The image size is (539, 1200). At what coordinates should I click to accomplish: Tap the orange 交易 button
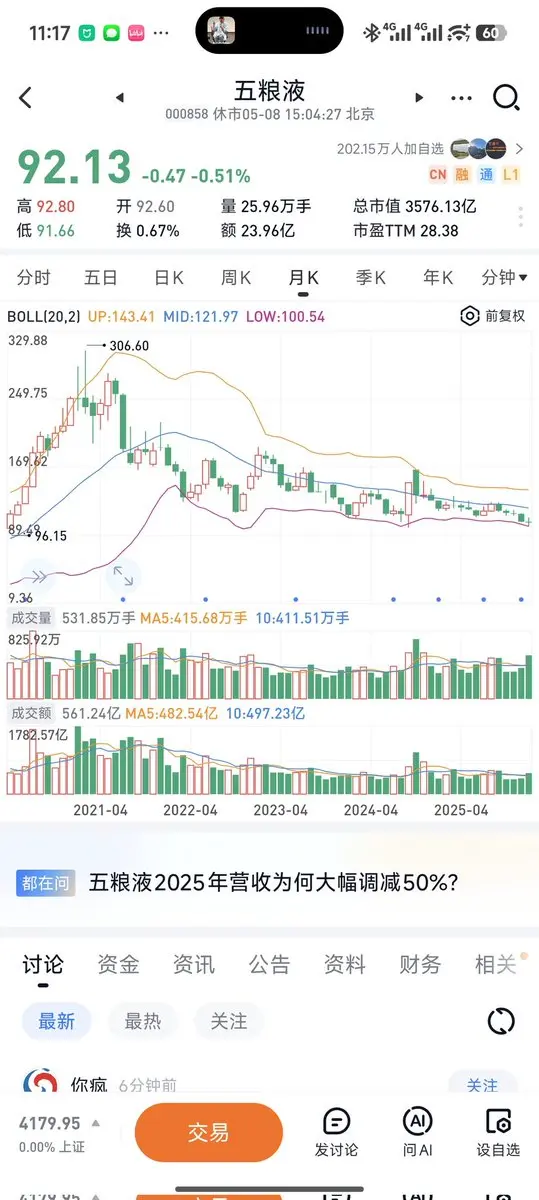[x=209, y=1133]
